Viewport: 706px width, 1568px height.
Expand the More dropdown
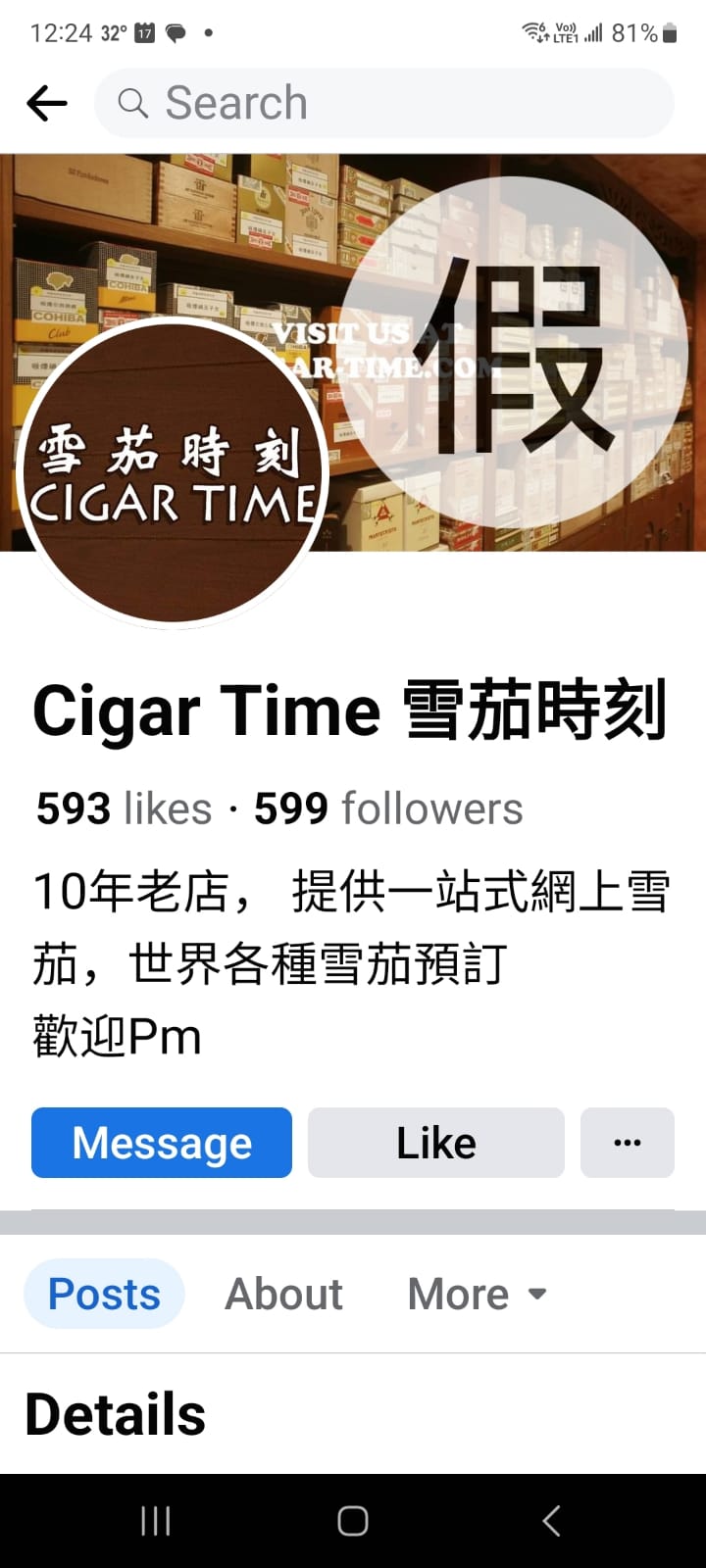pyautogui.click(x=477, y=1294)
